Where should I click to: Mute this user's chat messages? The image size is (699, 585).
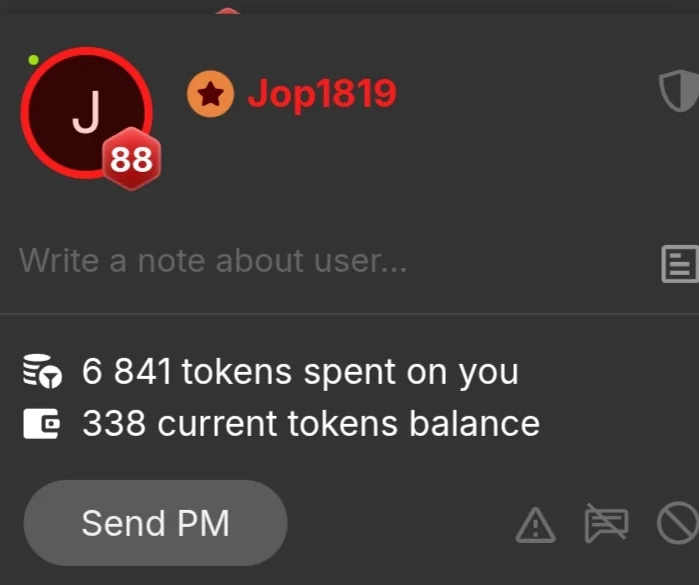click(606, 523)
